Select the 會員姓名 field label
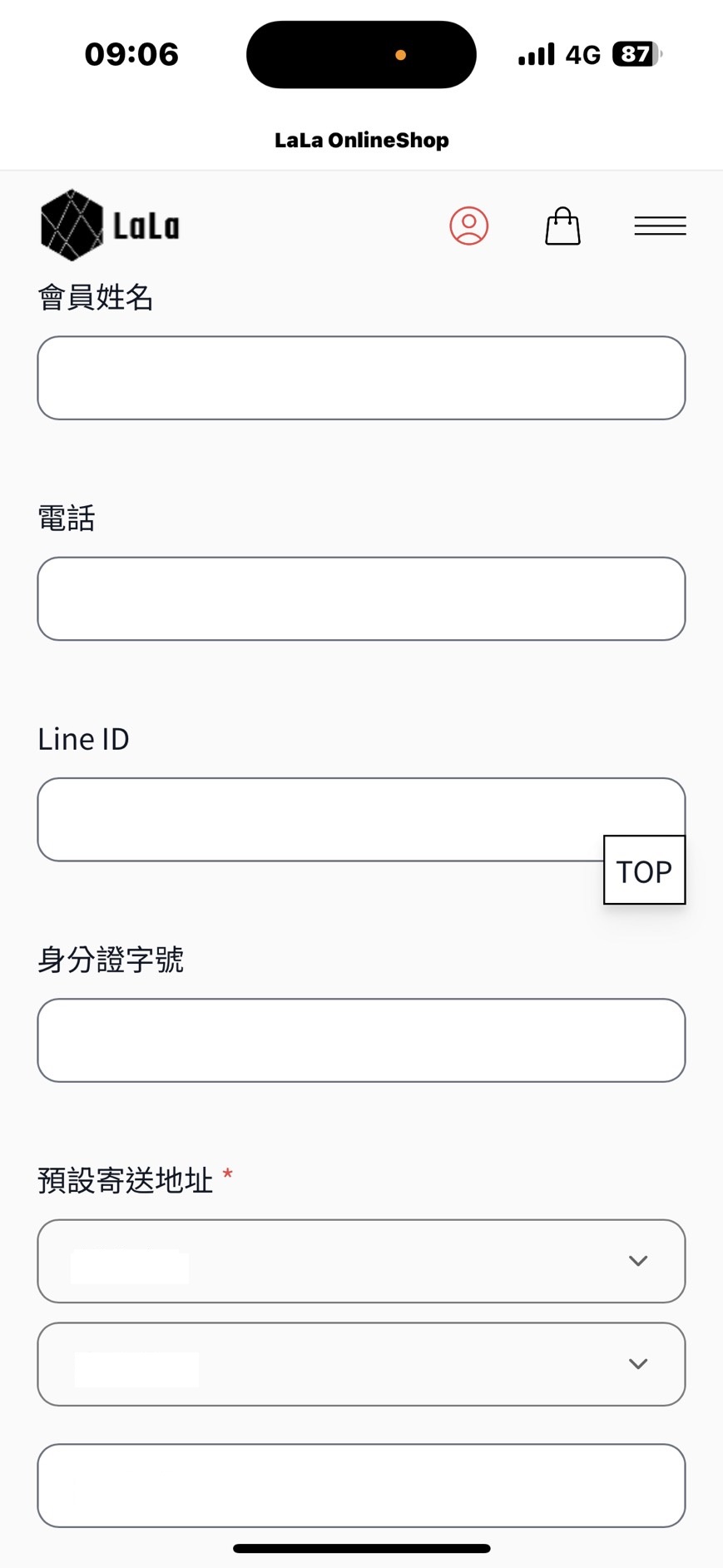Viewport: 723px width, 1568px height. click(x=96, y=296)
